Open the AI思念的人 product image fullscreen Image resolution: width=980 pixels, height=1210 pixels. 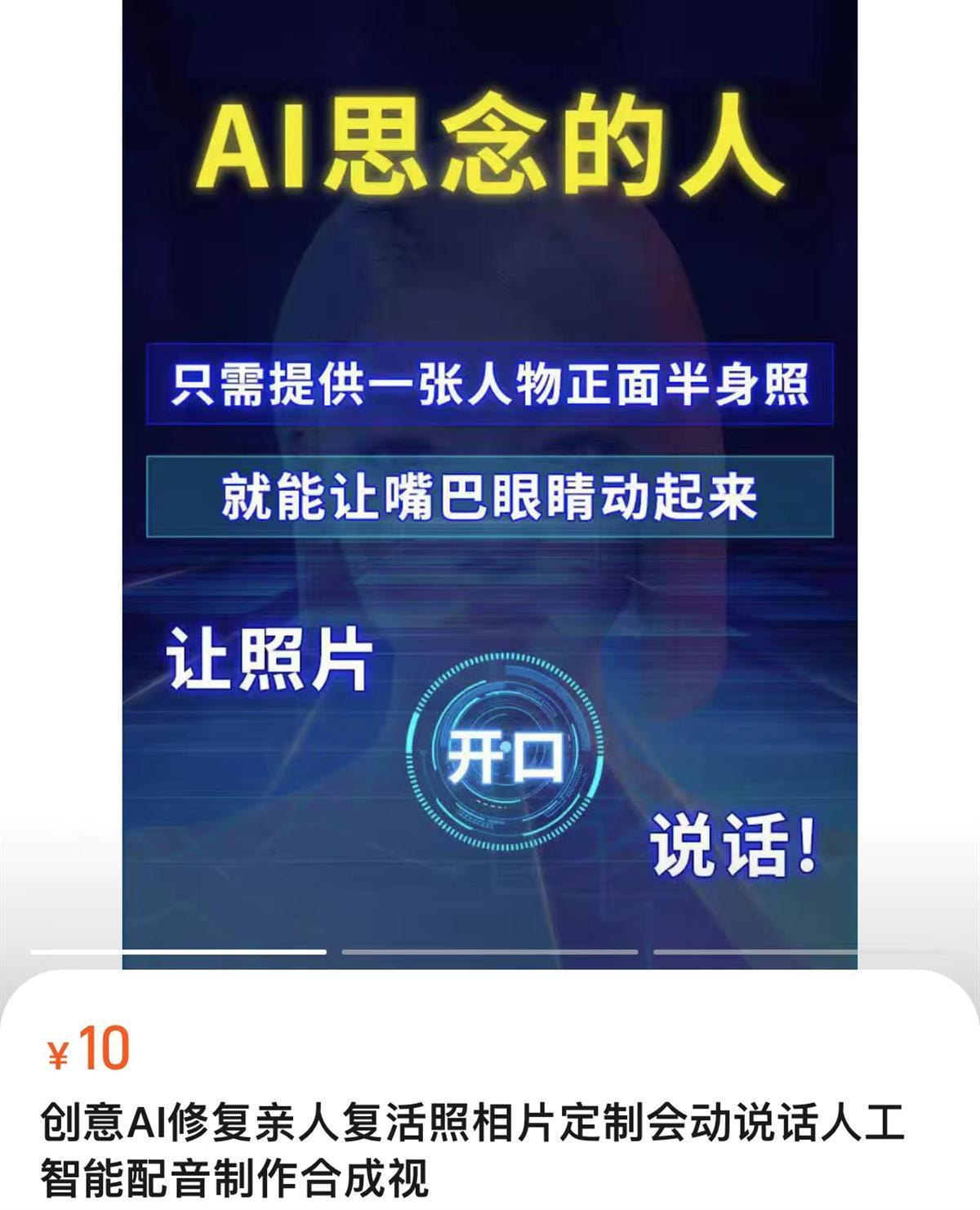[490, 490]
